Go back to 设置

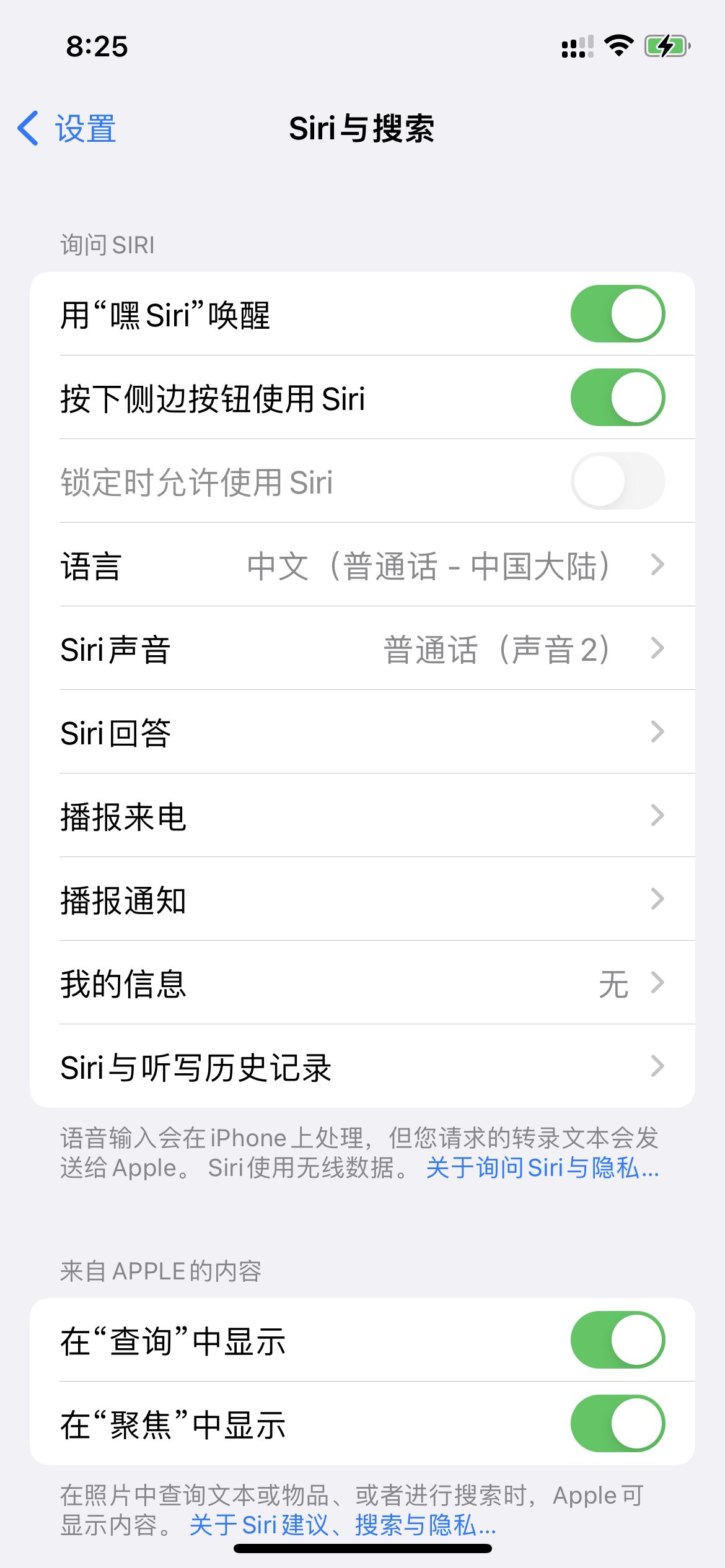coord(67,129)
